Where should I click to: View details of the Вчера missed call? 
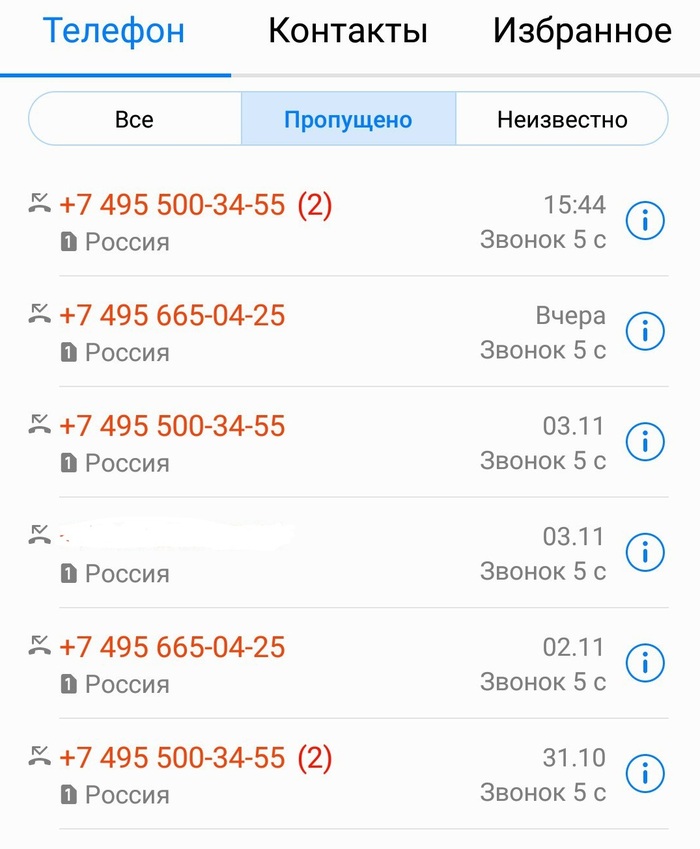click(645, 331)
